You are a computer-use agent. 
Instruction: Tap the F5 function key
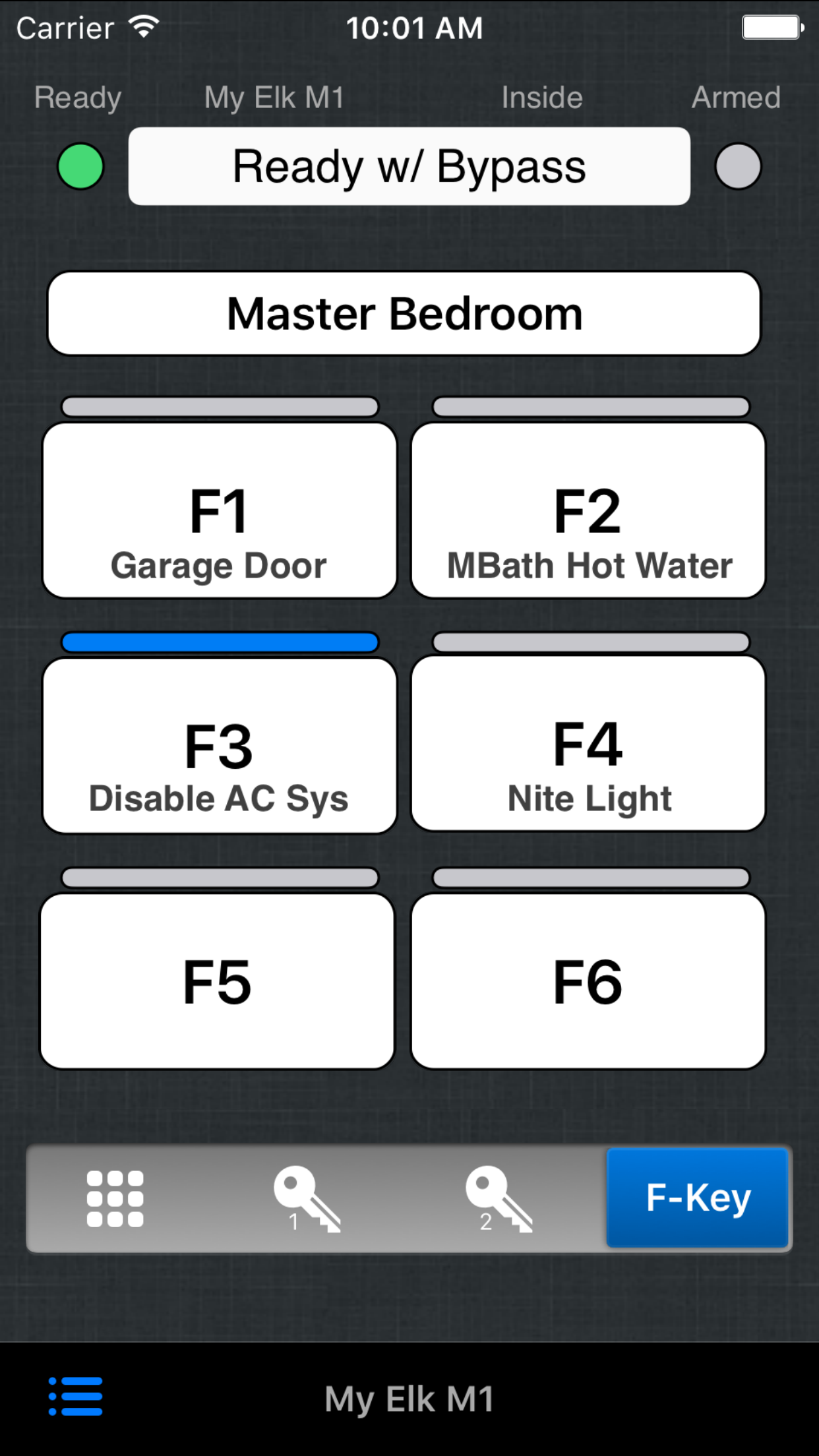point(218,981)
